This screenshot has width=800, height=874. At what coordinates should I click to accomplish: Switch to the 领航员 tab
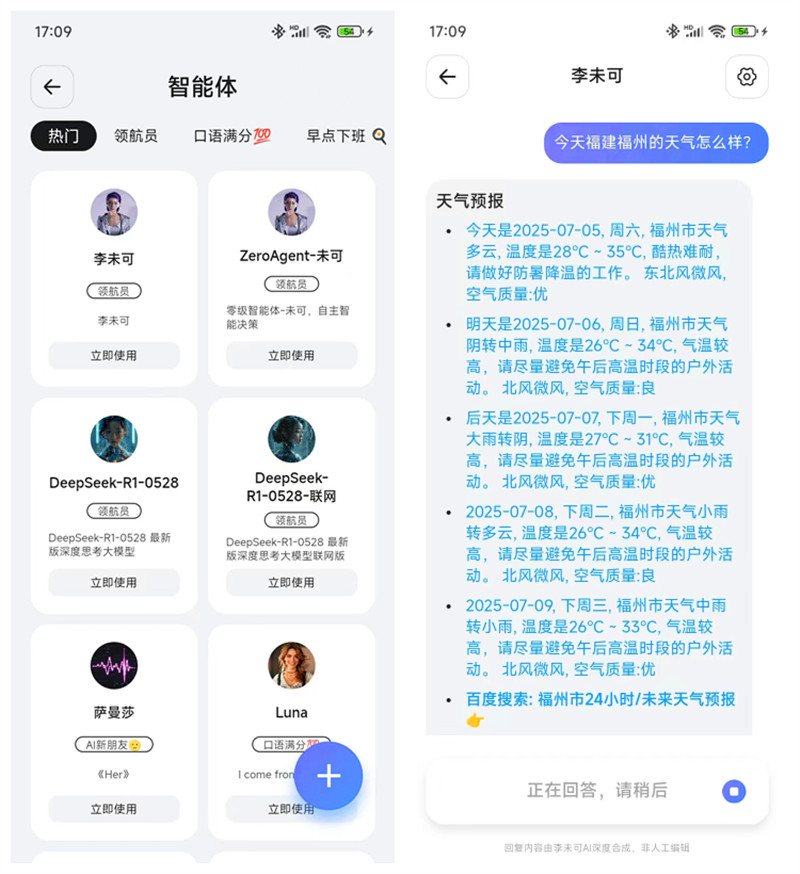pos(136,136)
